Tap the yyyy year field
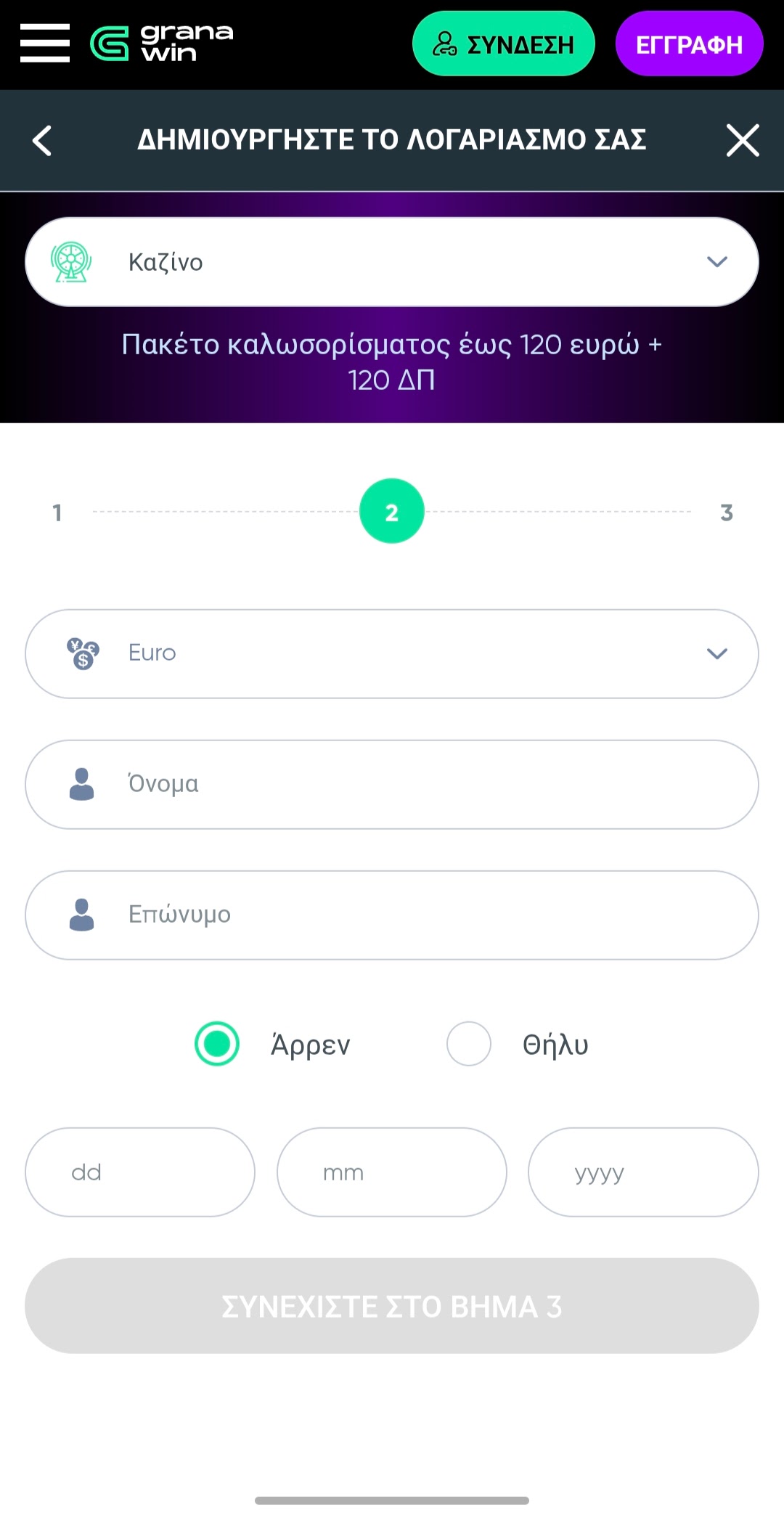 click(643, 1172)
